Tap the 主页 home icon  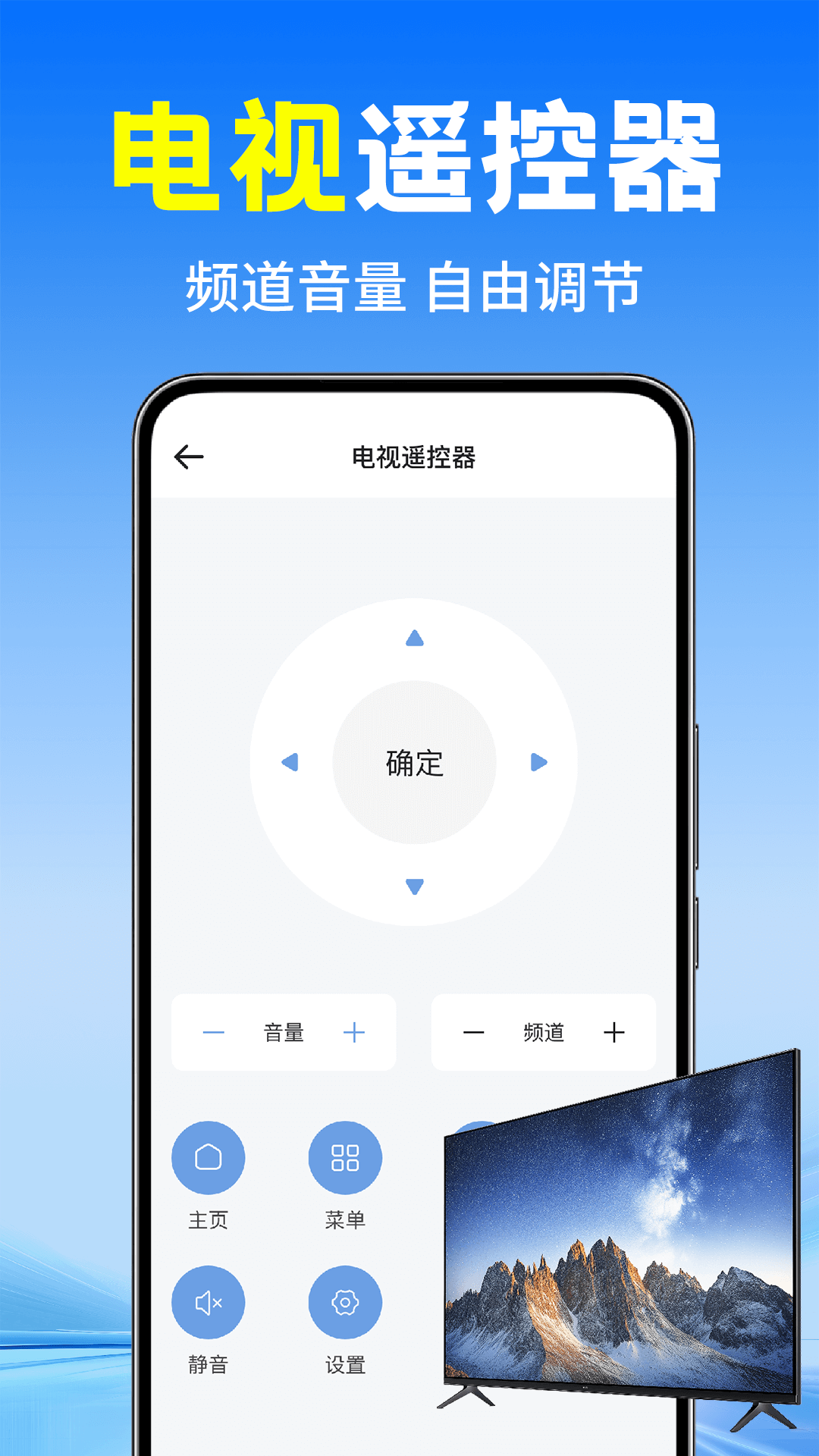point(209,1159)
